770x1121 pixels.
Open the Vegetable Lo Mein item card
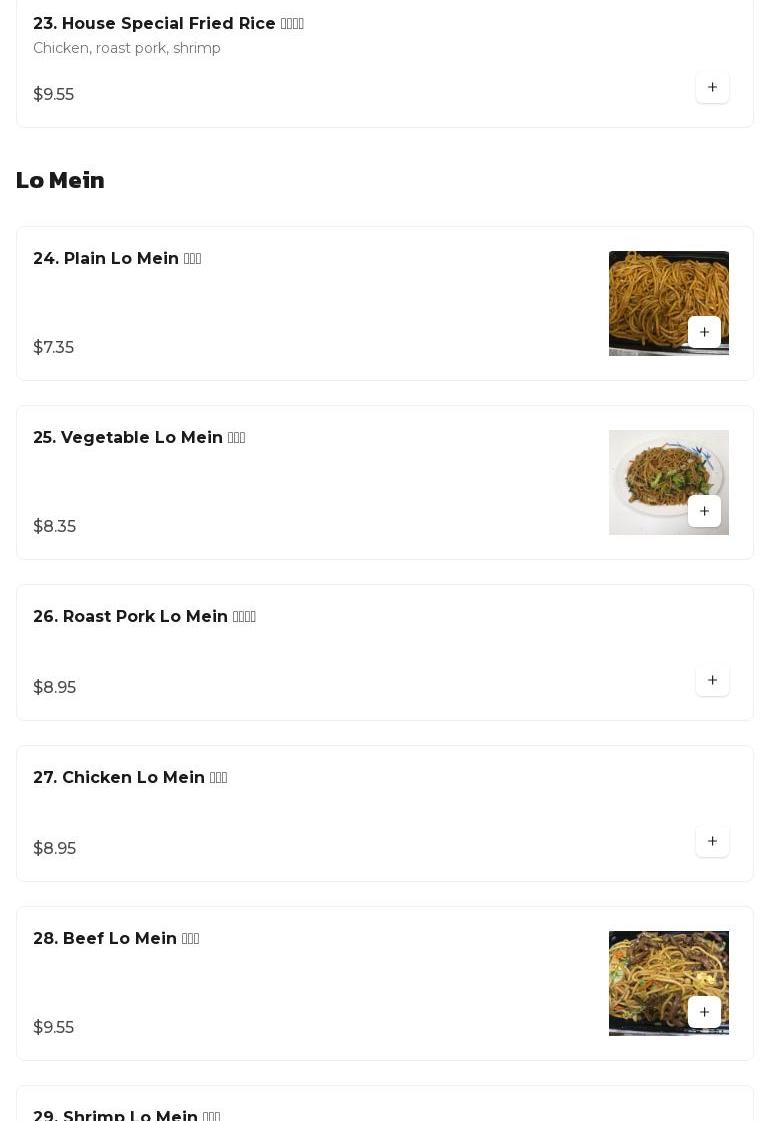pyautogui.click(x=300, y=482)
